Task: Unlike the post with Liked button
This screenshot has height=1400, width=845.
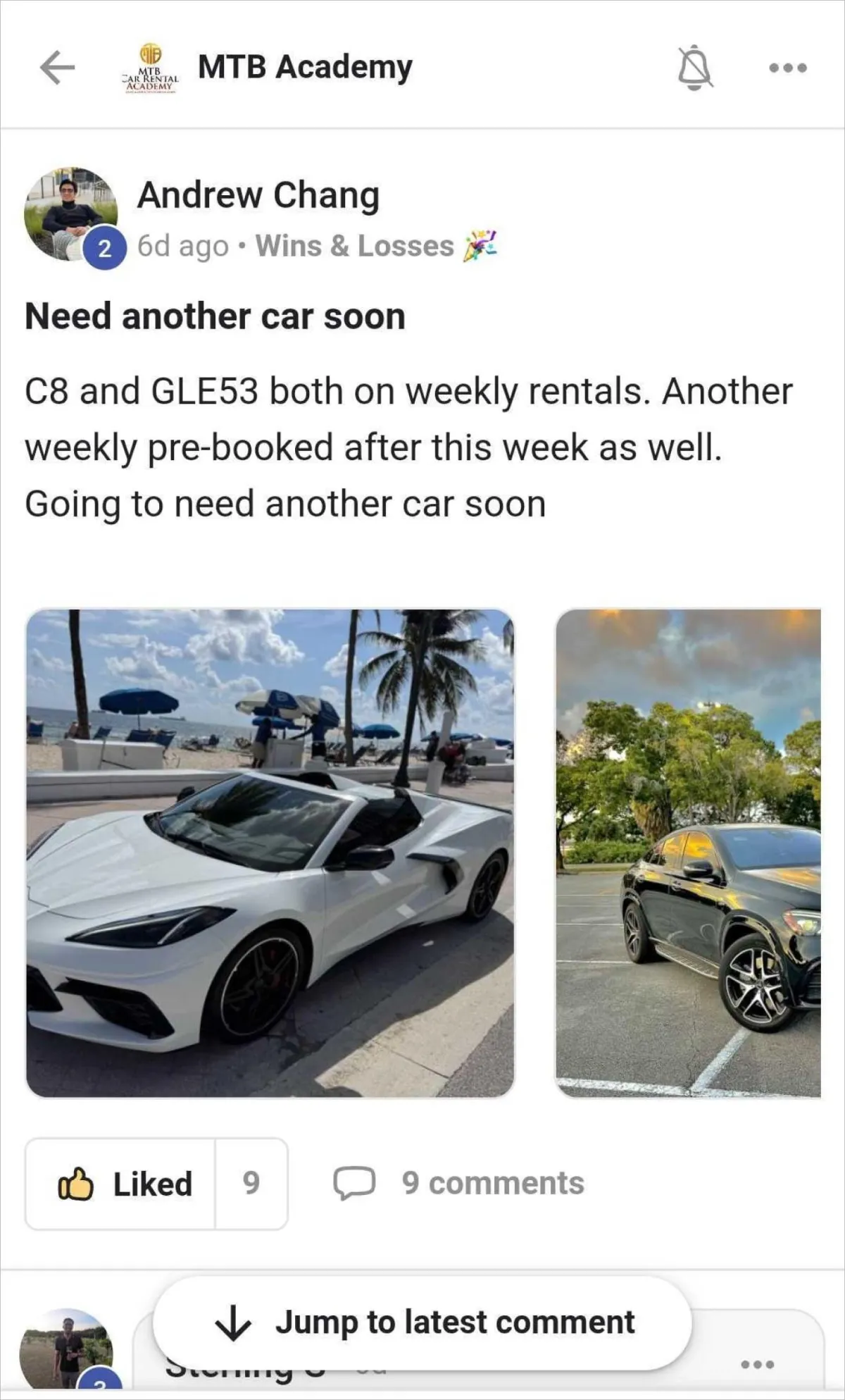Action: click(x=120, y=1184)
